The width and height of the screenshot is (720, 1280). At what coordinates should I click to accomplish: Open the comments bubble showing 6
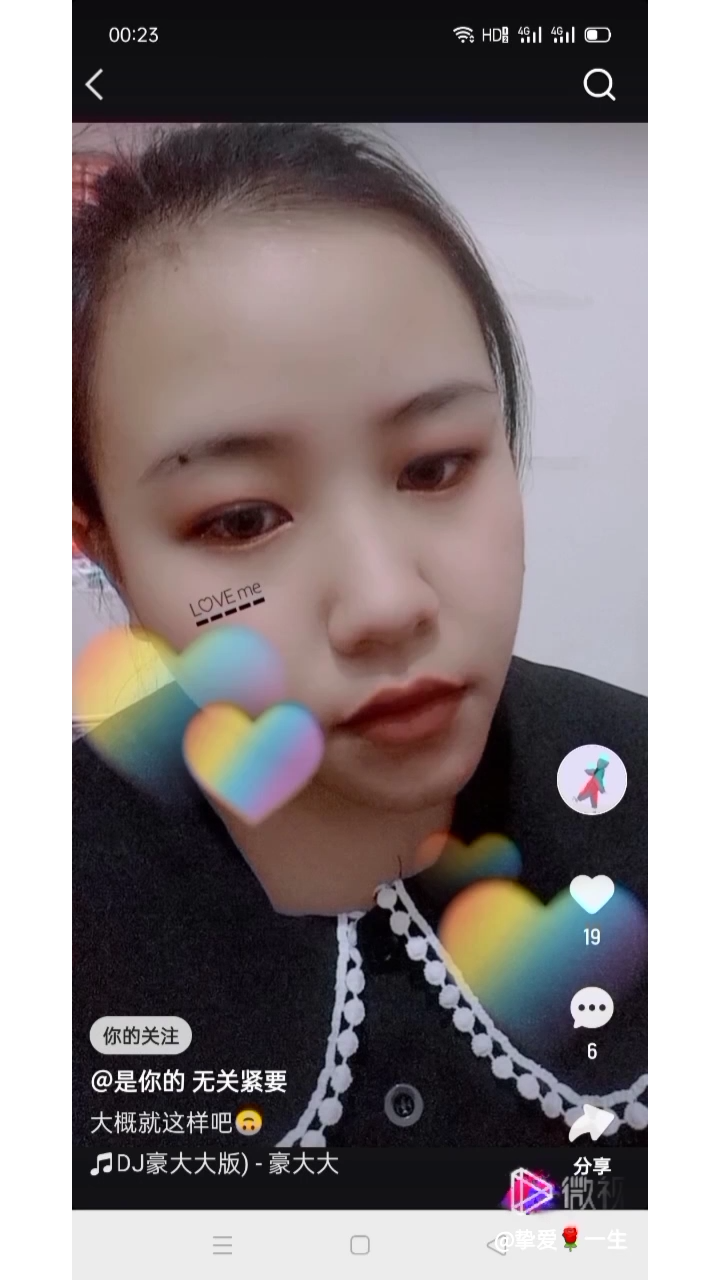592,1008
